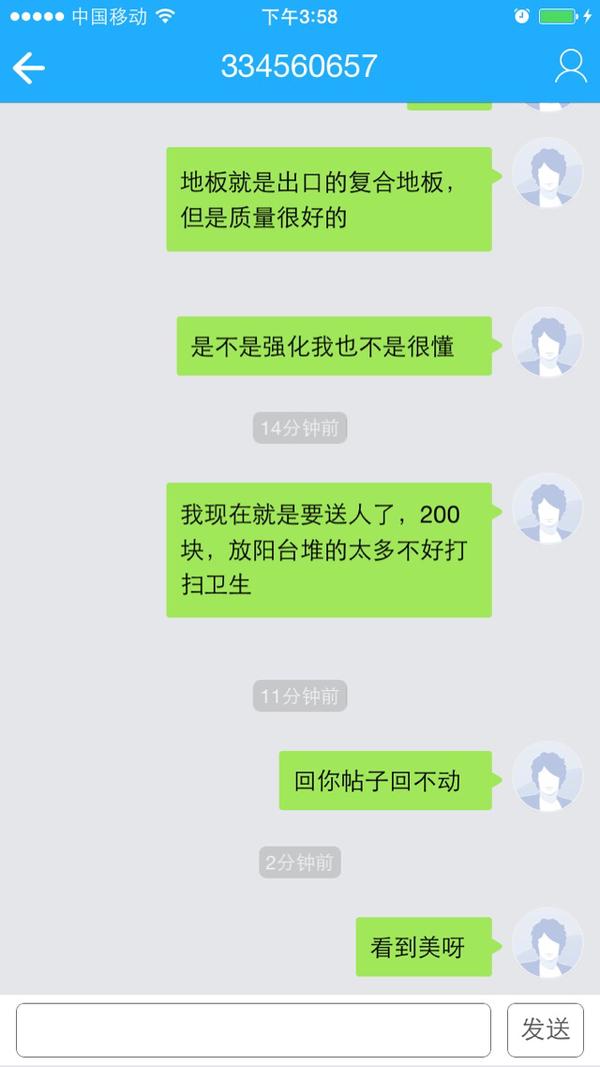
Task: Focus the message text field
Action: coord(253,1030)
